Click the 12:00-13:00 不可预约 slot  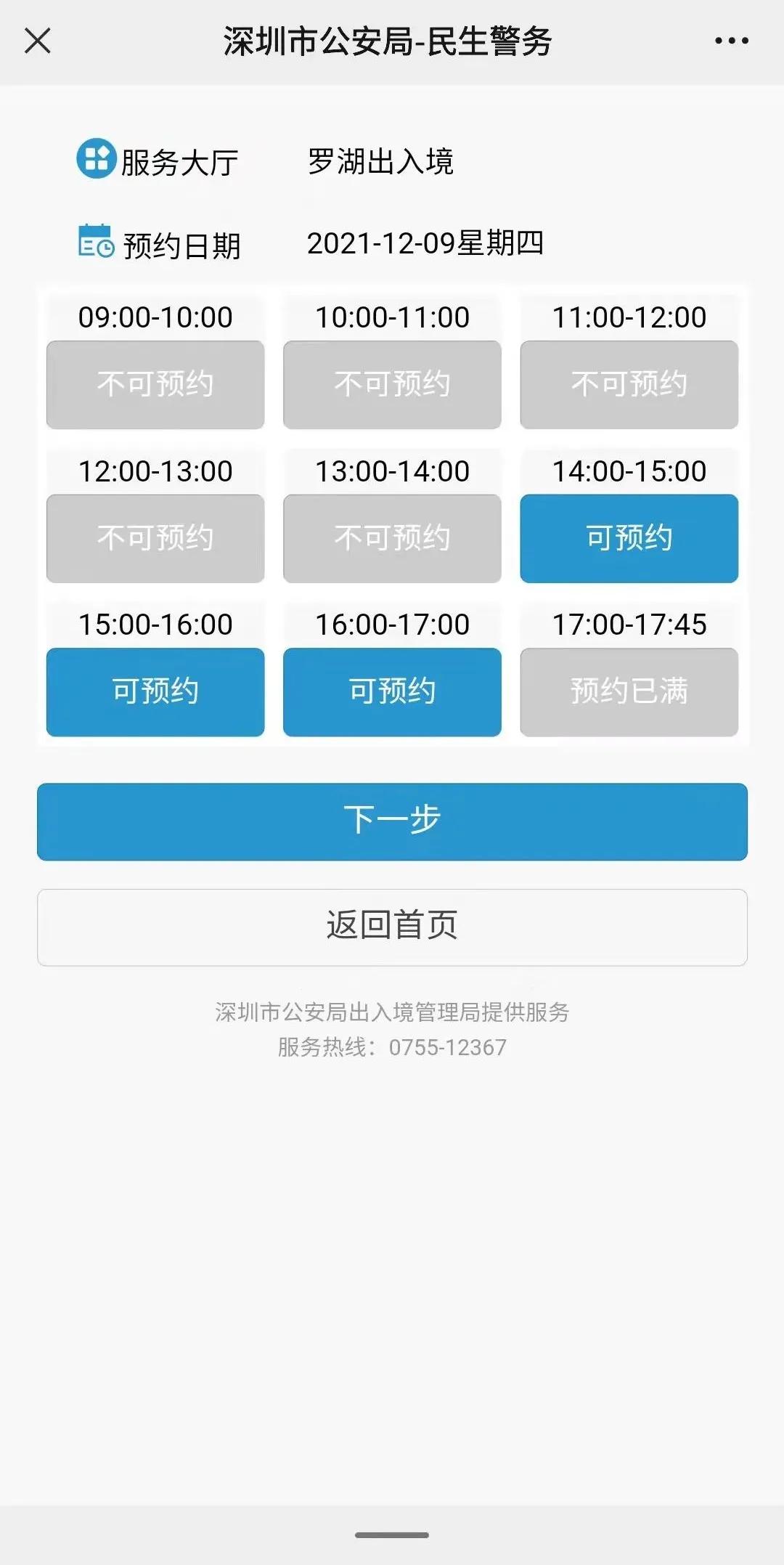[x=155, y=537]
